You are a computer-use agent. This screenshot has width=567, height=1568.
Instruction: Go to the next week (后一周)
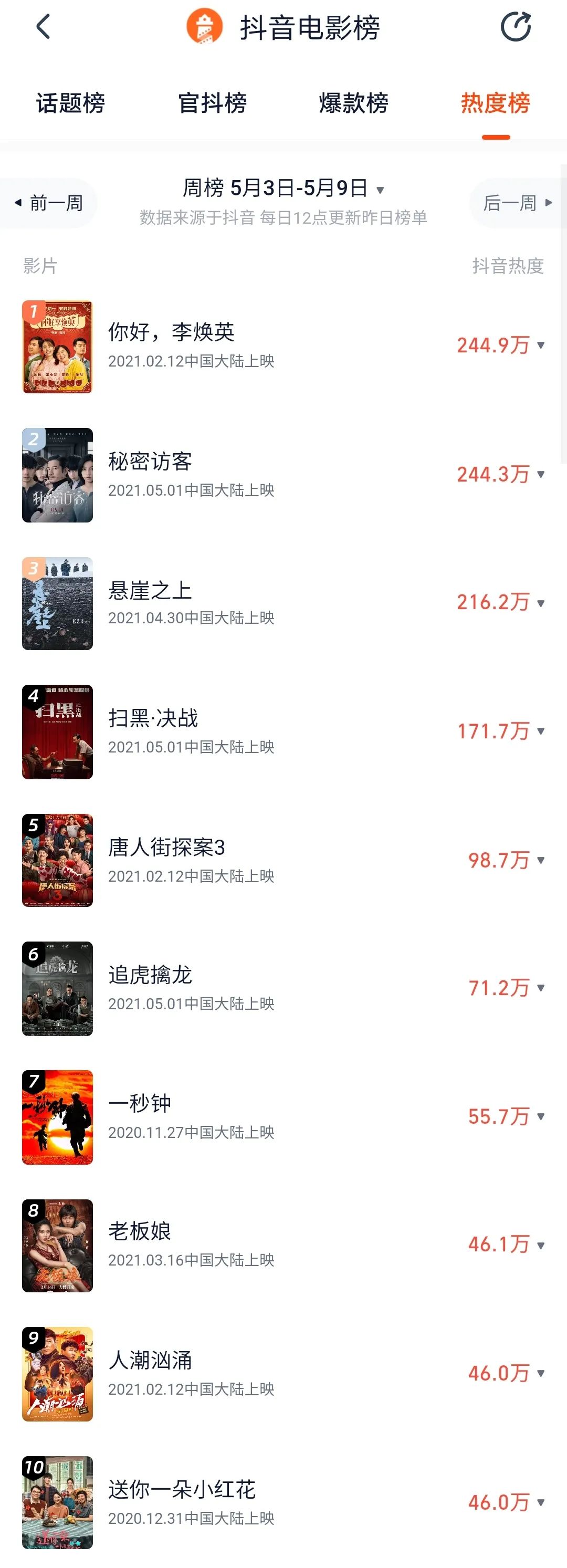coord(517,203)
